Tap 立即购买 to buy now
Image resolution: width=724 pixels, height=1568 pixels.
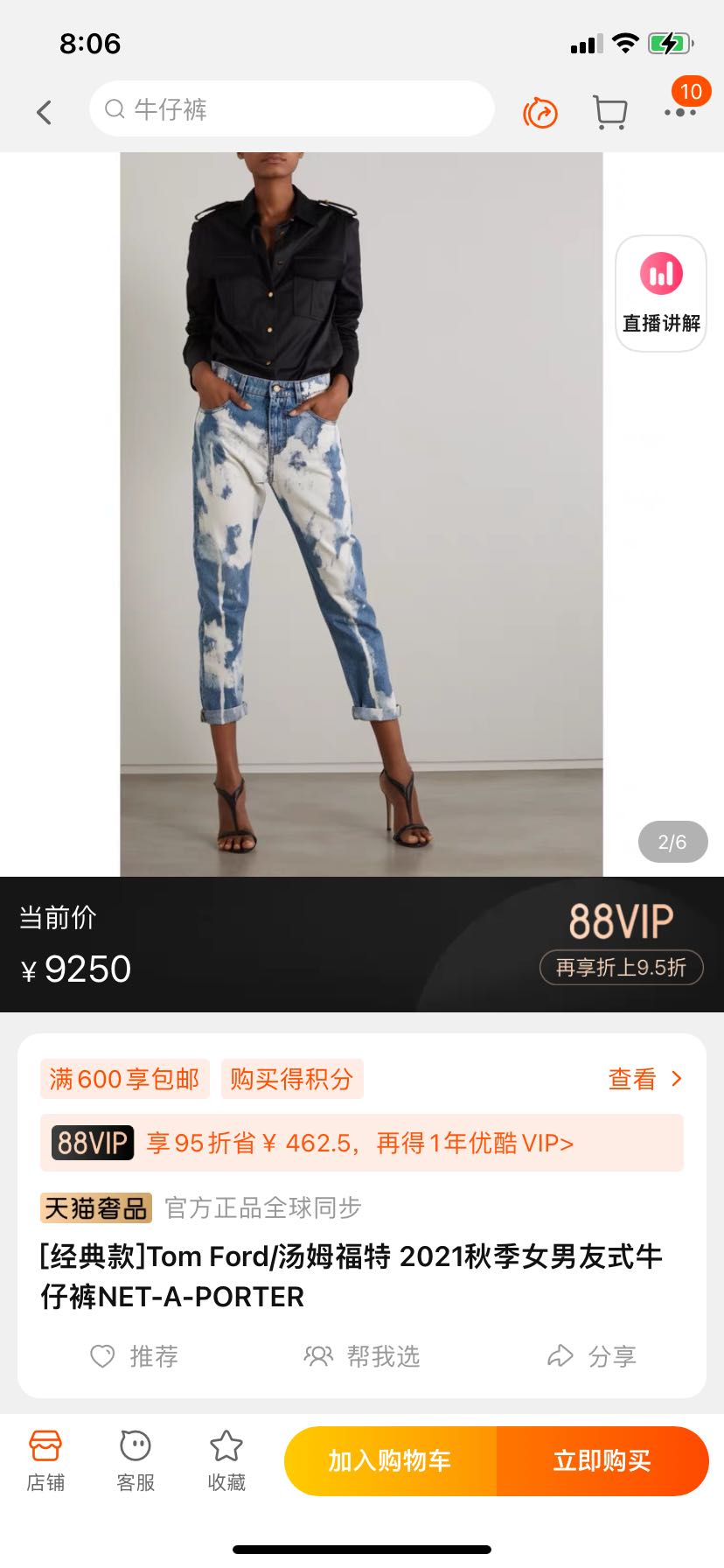pyautogui.click(x=602, y=1460)
